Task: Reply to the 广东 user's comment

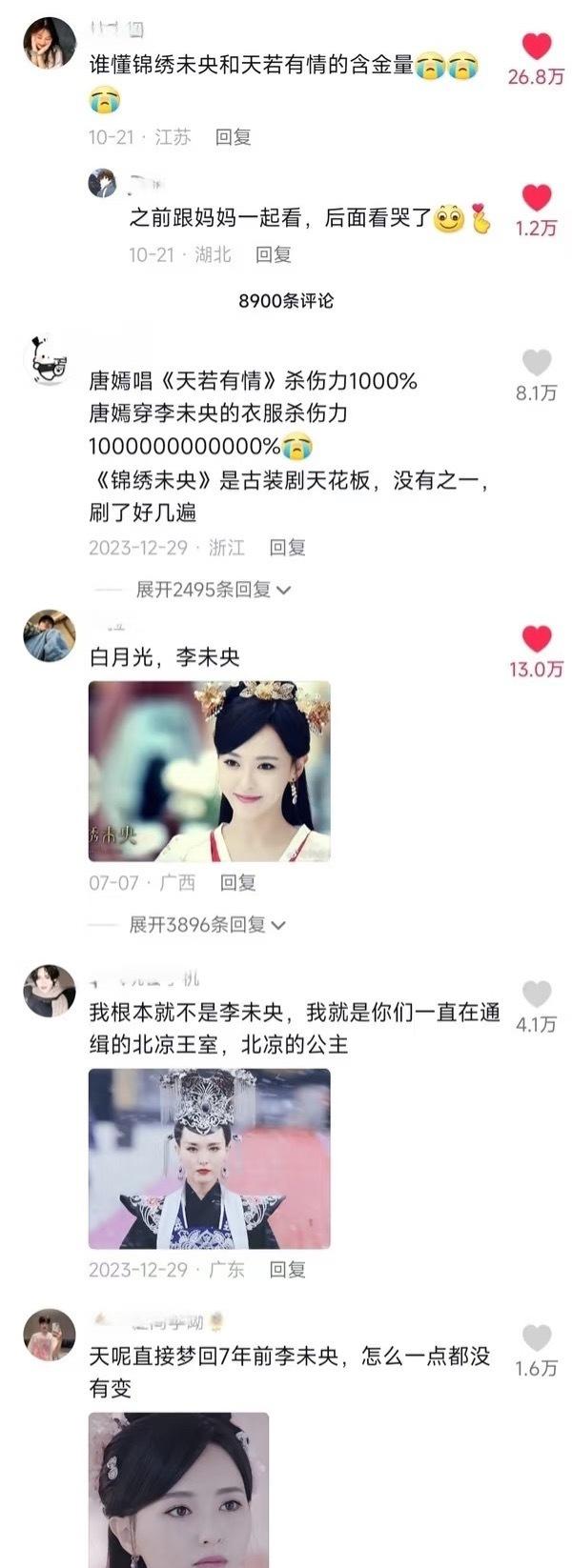Action: 286,1270
